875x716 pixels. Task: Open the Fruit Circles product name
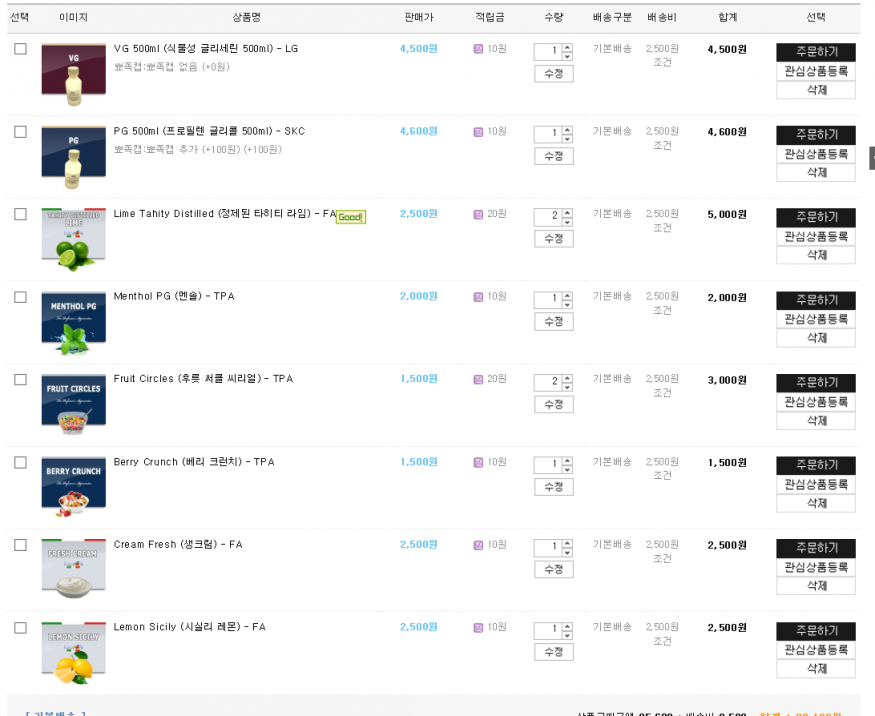203,379
